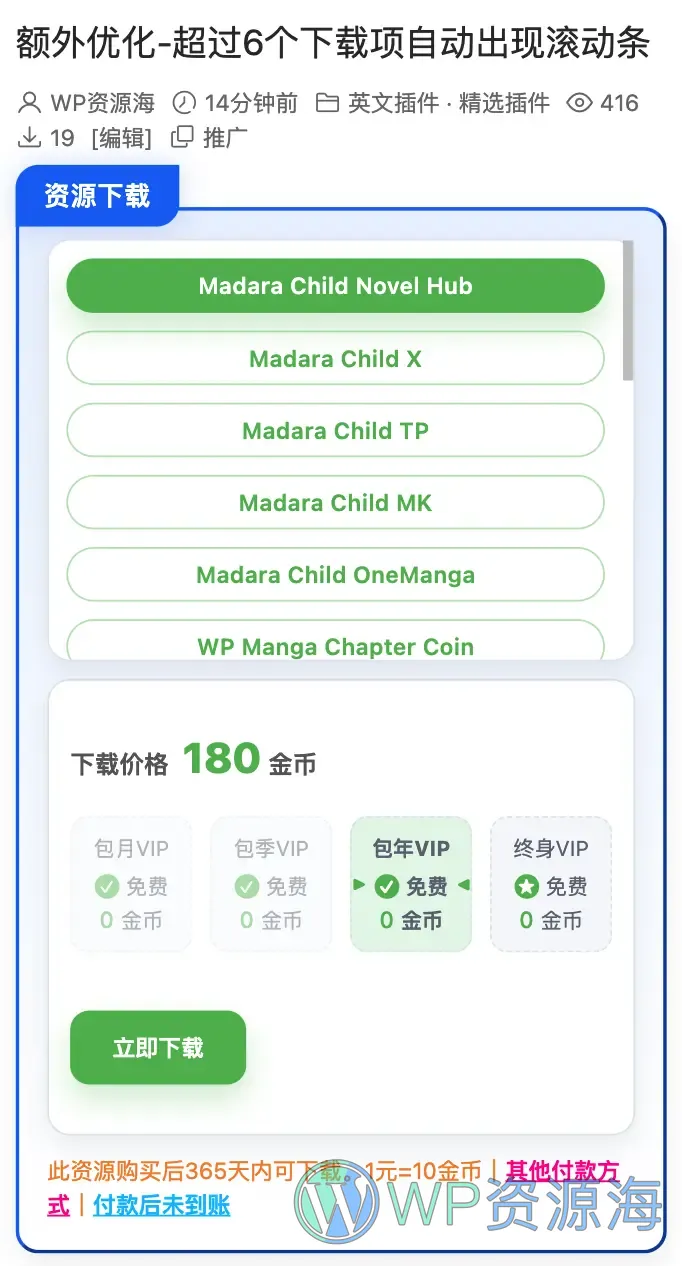Image resolution: width=682 pixels, height=1266 pixels.
Task: Open the WP资源海 author page
Action: pos(102,103)
